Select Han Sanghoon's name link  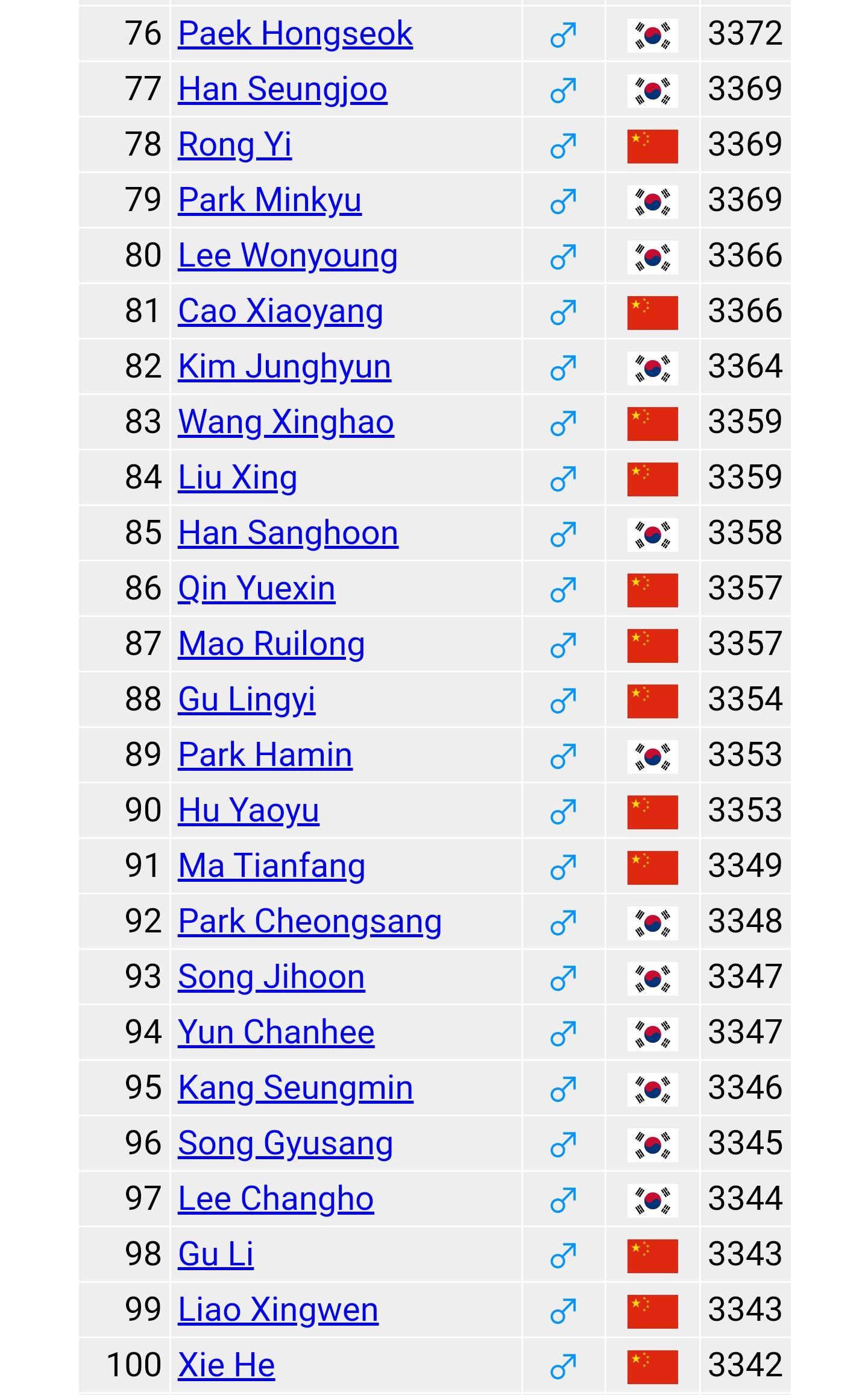click(x=288, y=533)
